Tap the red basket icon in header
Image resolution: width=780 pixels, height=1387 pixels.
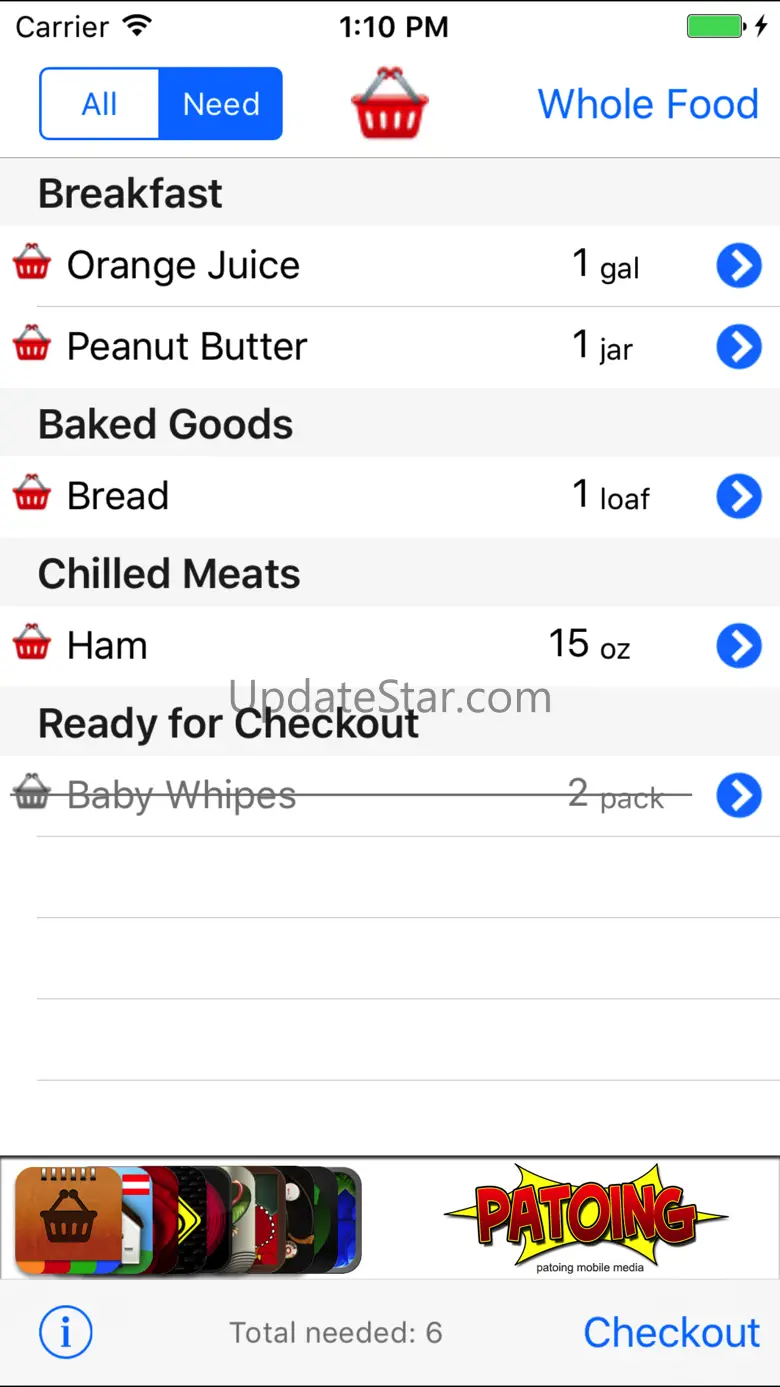(390, 103)
